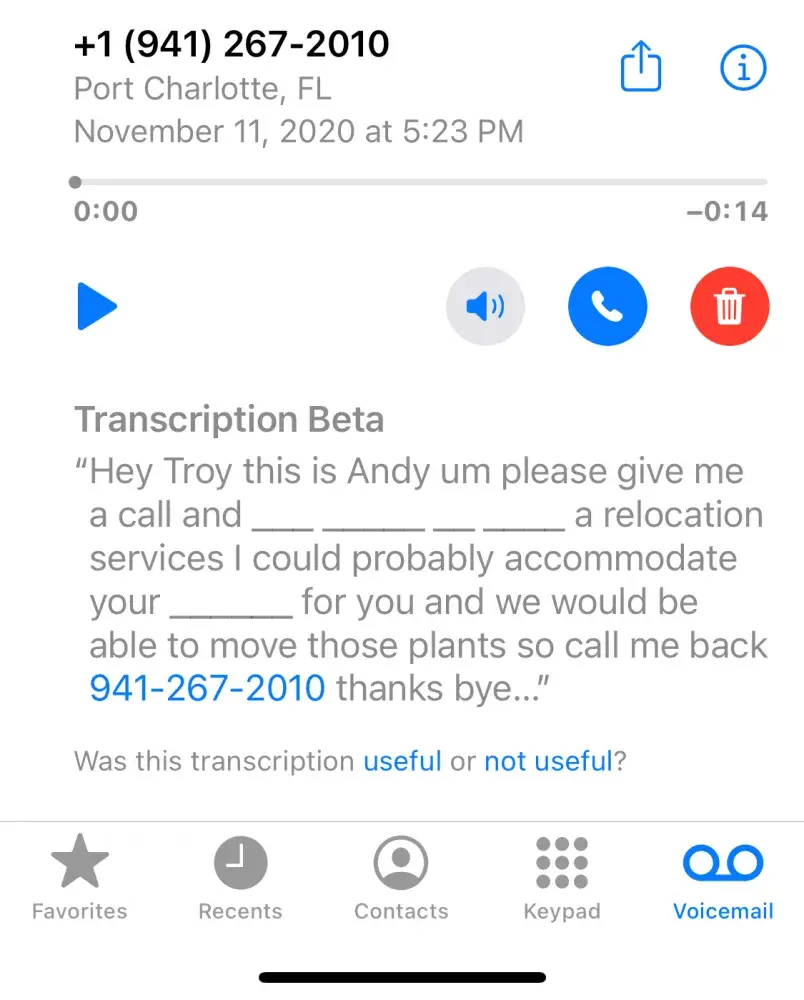Screen dimensions: 804x1000
Task: Open the Contacts tab
Action: (401, 878)
